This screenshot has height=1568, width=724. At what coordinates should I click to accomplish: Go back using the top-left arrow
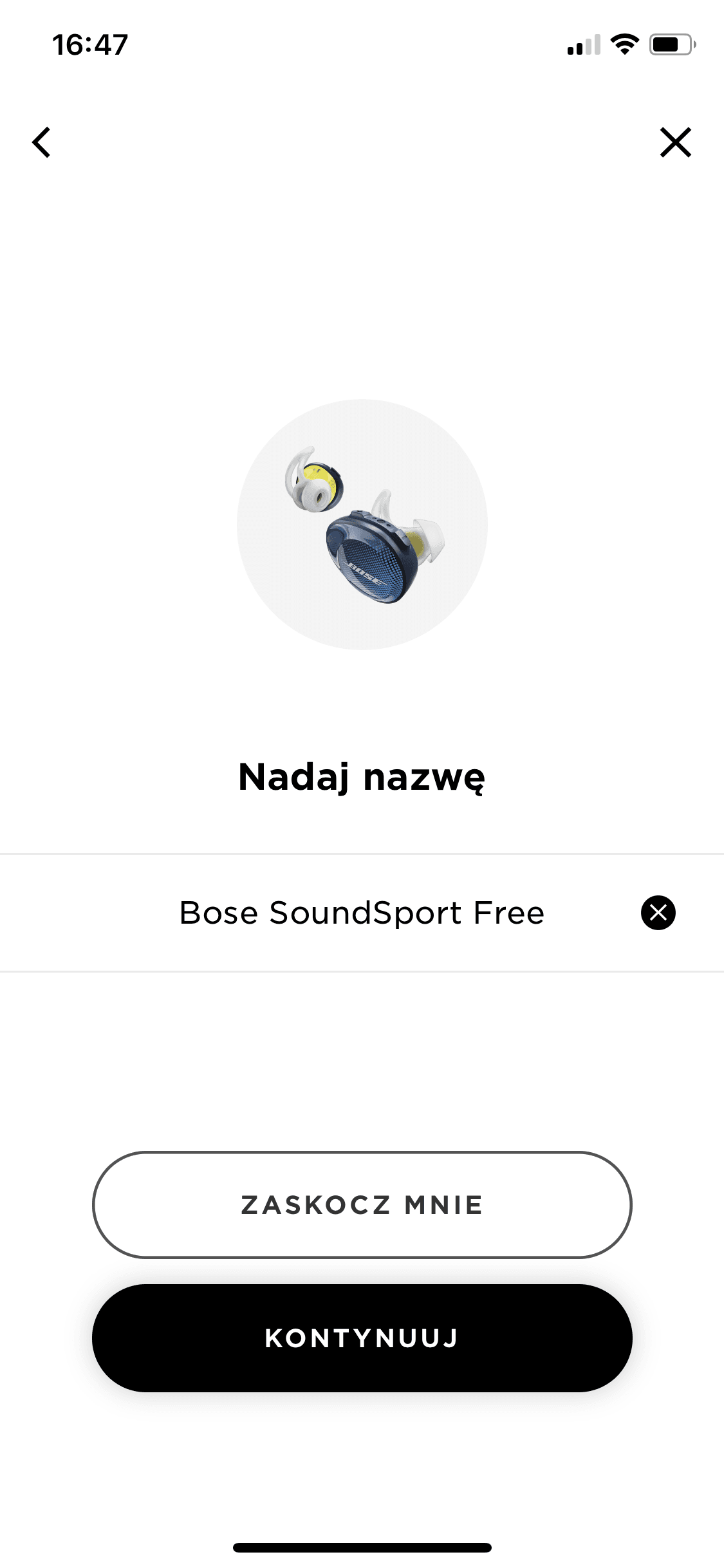click(42, 142)
